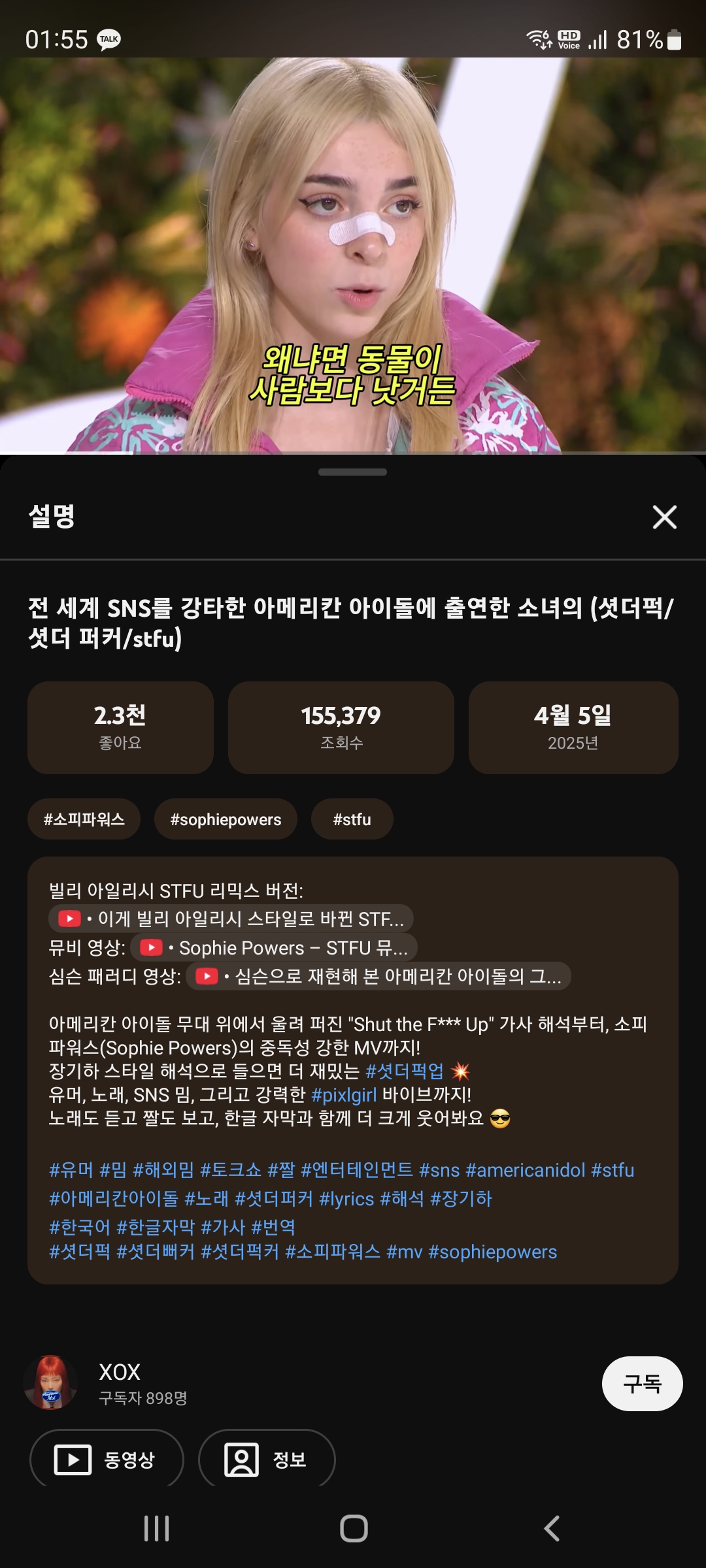Open the #장기하 hashtag link
706x1568 pixels.
[x=461, y=1199]
